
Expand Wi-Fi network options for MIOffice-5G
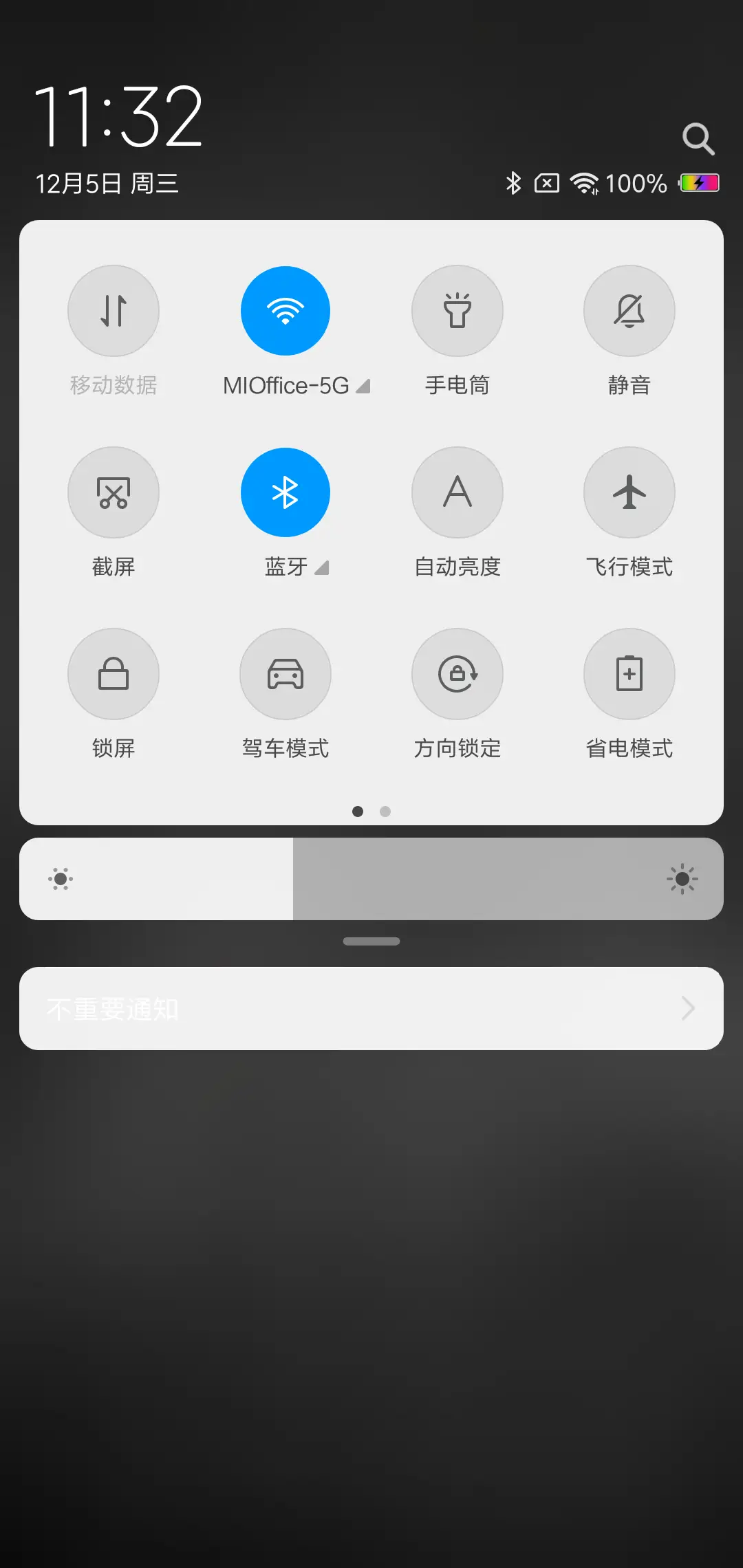click(365, 386)
